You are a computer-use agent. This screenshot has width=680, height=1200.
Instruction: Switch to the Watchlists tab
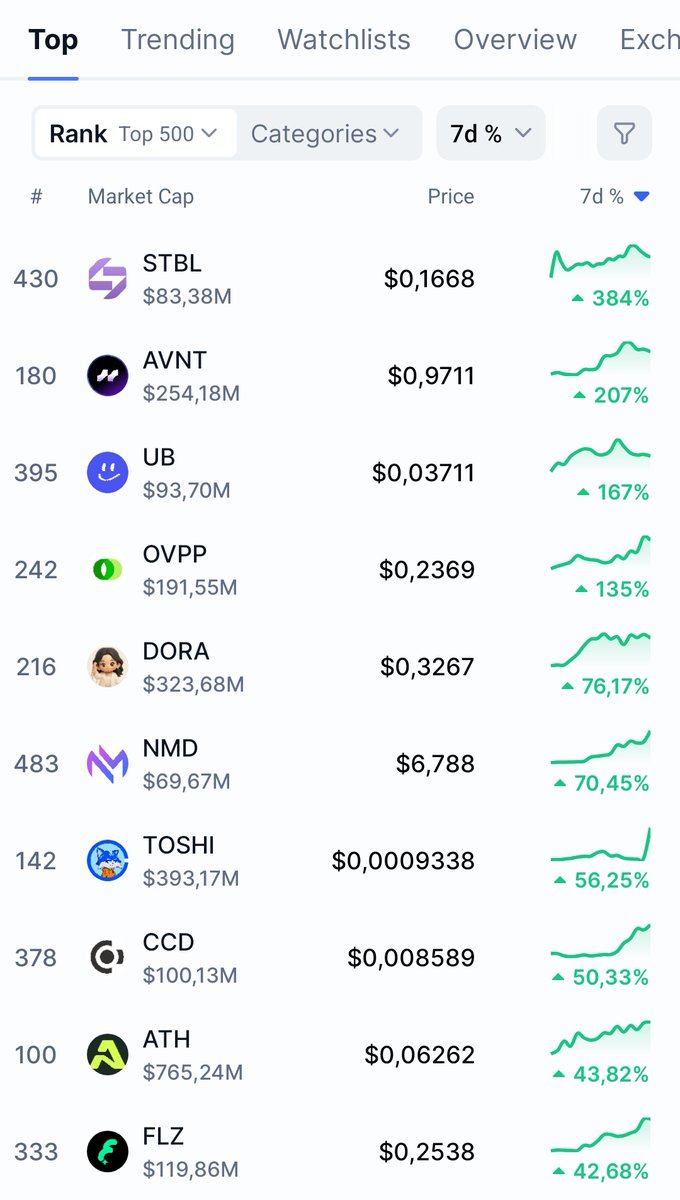point(344,40)
